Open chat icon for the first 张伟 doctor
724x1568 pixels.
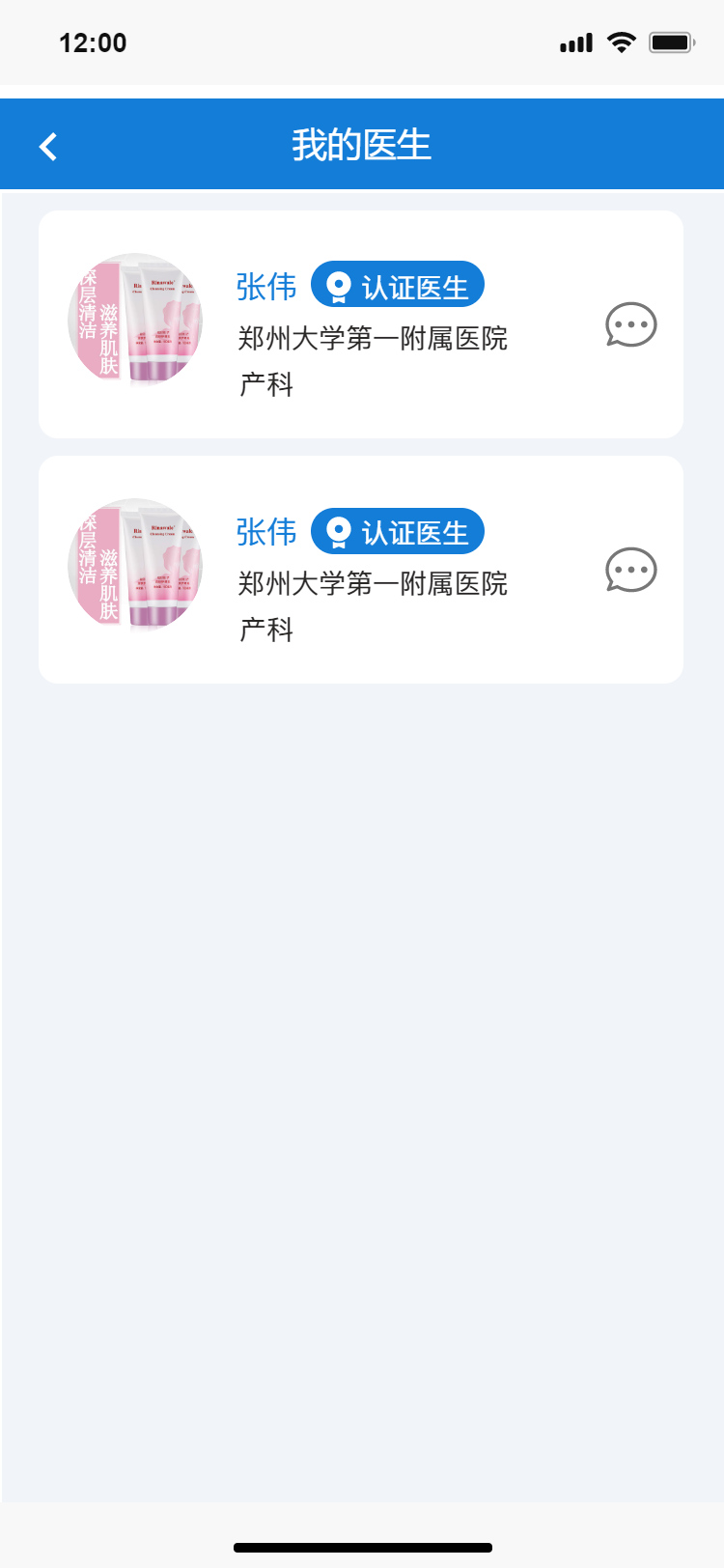point(630,323)
